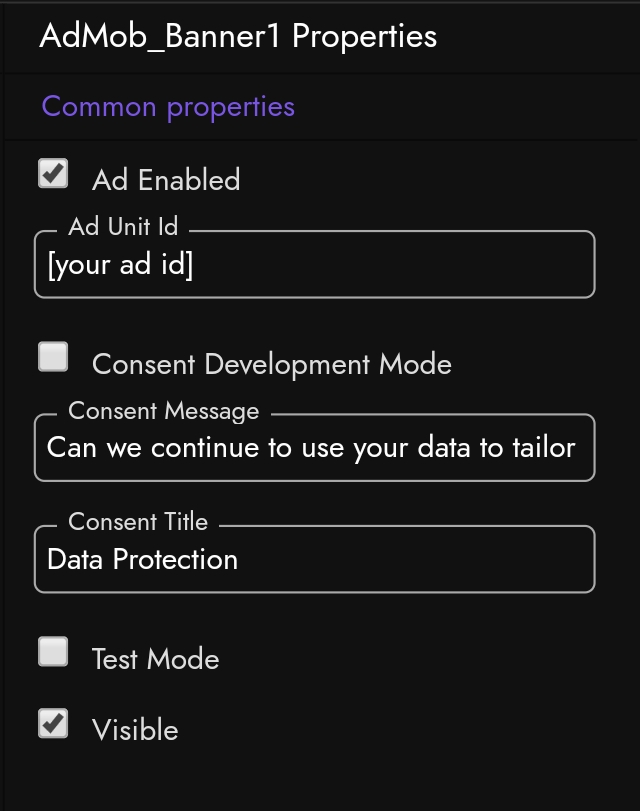Edit the Consent Title field
This screenshot has width=640, height=811.
314,559
